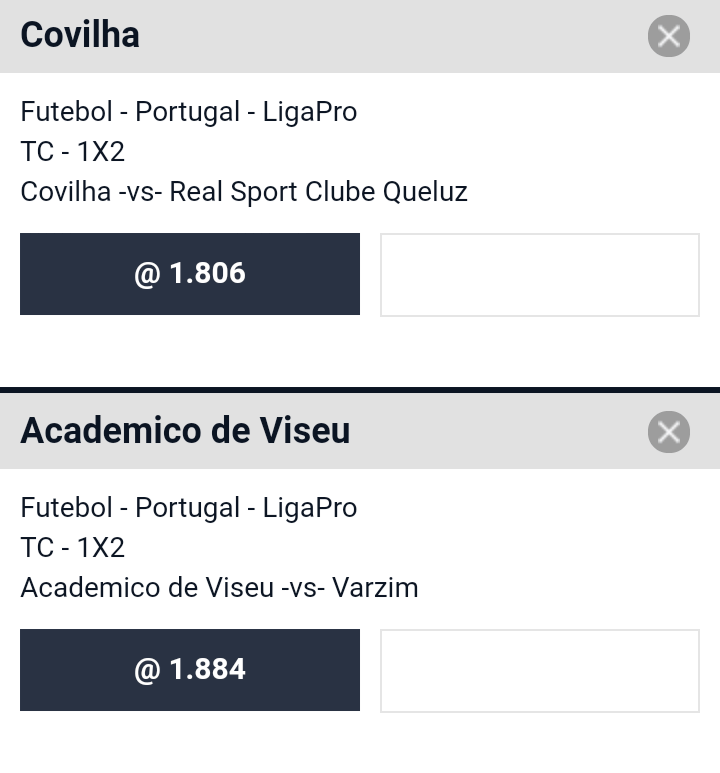Tap the stake field for Covilha bet
720x773 pixels.
(539, 275)
